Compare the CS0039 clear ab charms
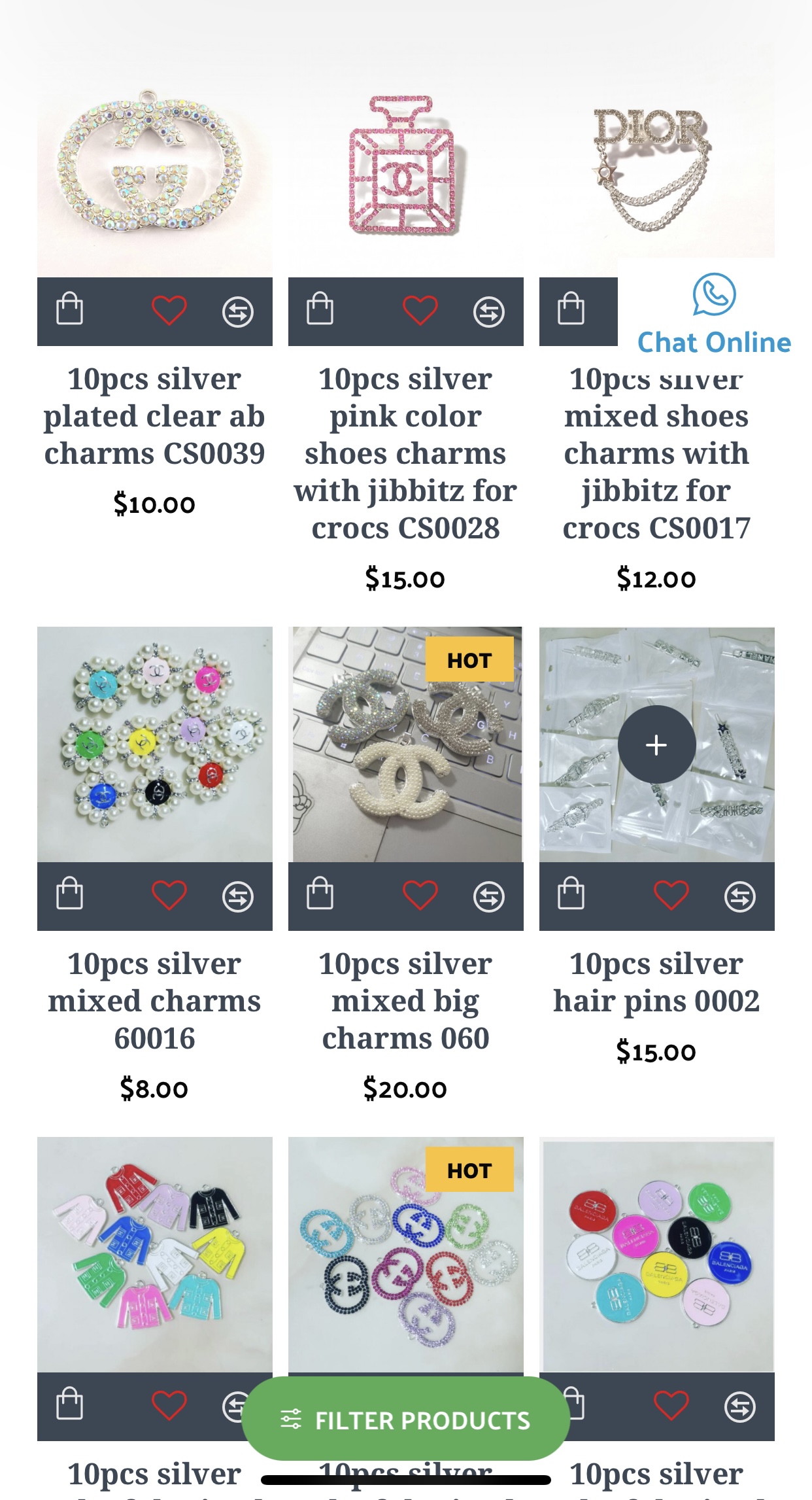This screenshot has height=1500, width=812. (238, 311)
